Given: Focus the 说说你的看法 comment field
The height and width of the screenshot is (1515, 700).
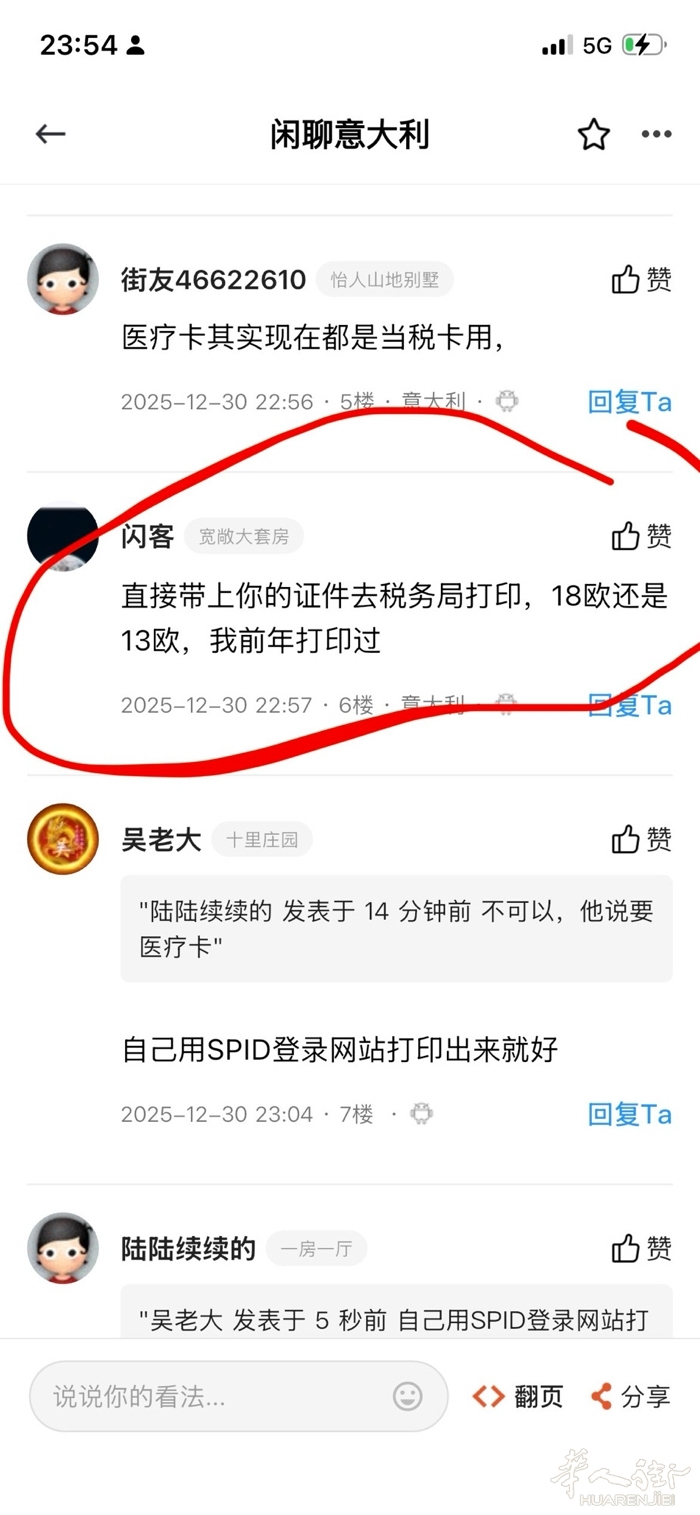Looking at the screenshot, I should pos(215,1396).
